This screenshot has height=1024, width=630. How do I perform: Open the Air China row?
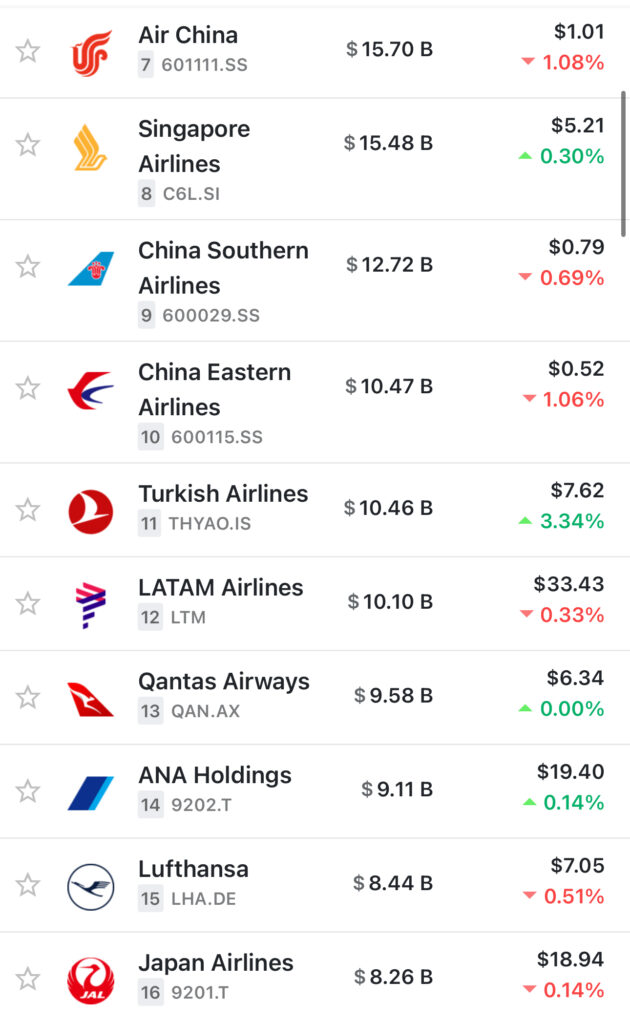(315, 51)
